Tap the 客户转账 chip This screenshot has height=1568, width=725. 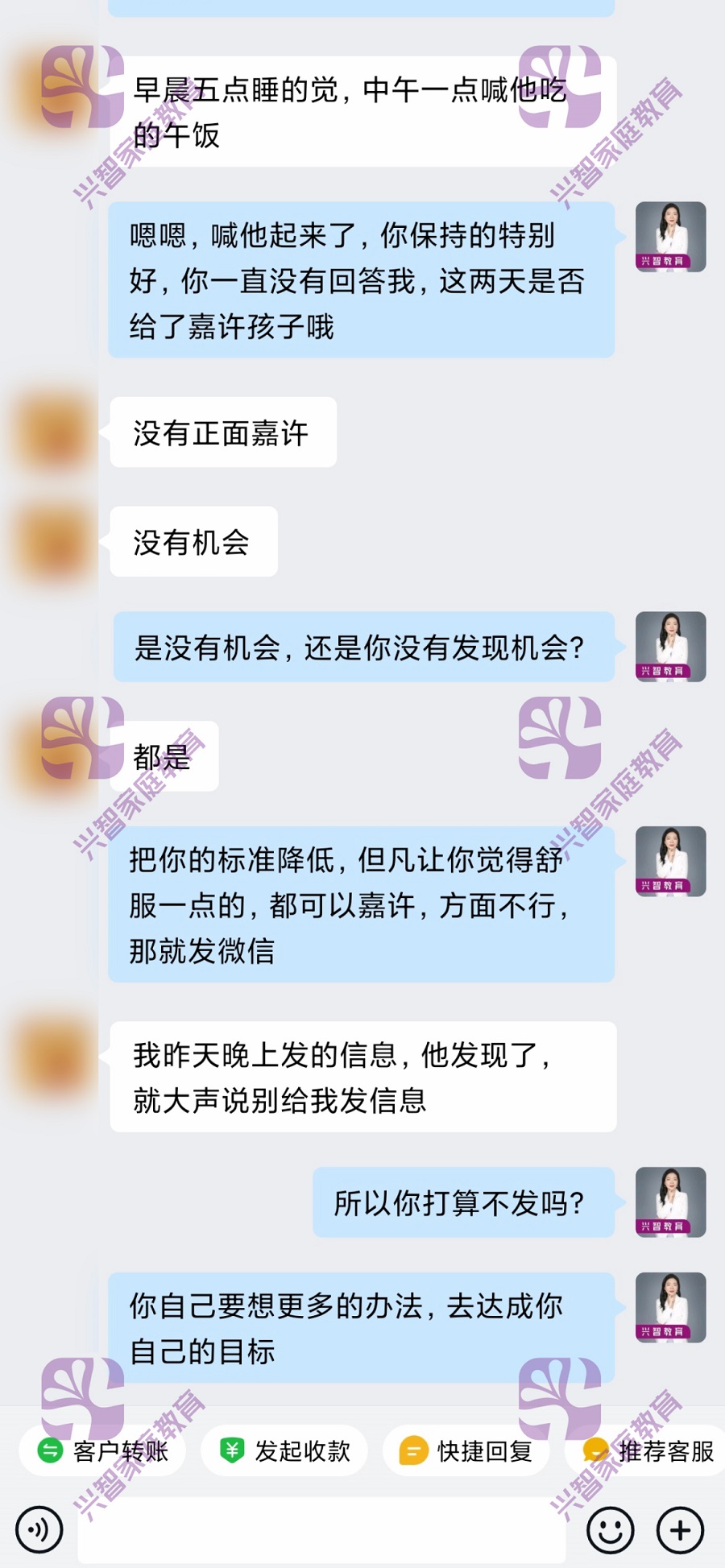(102, 1451)
